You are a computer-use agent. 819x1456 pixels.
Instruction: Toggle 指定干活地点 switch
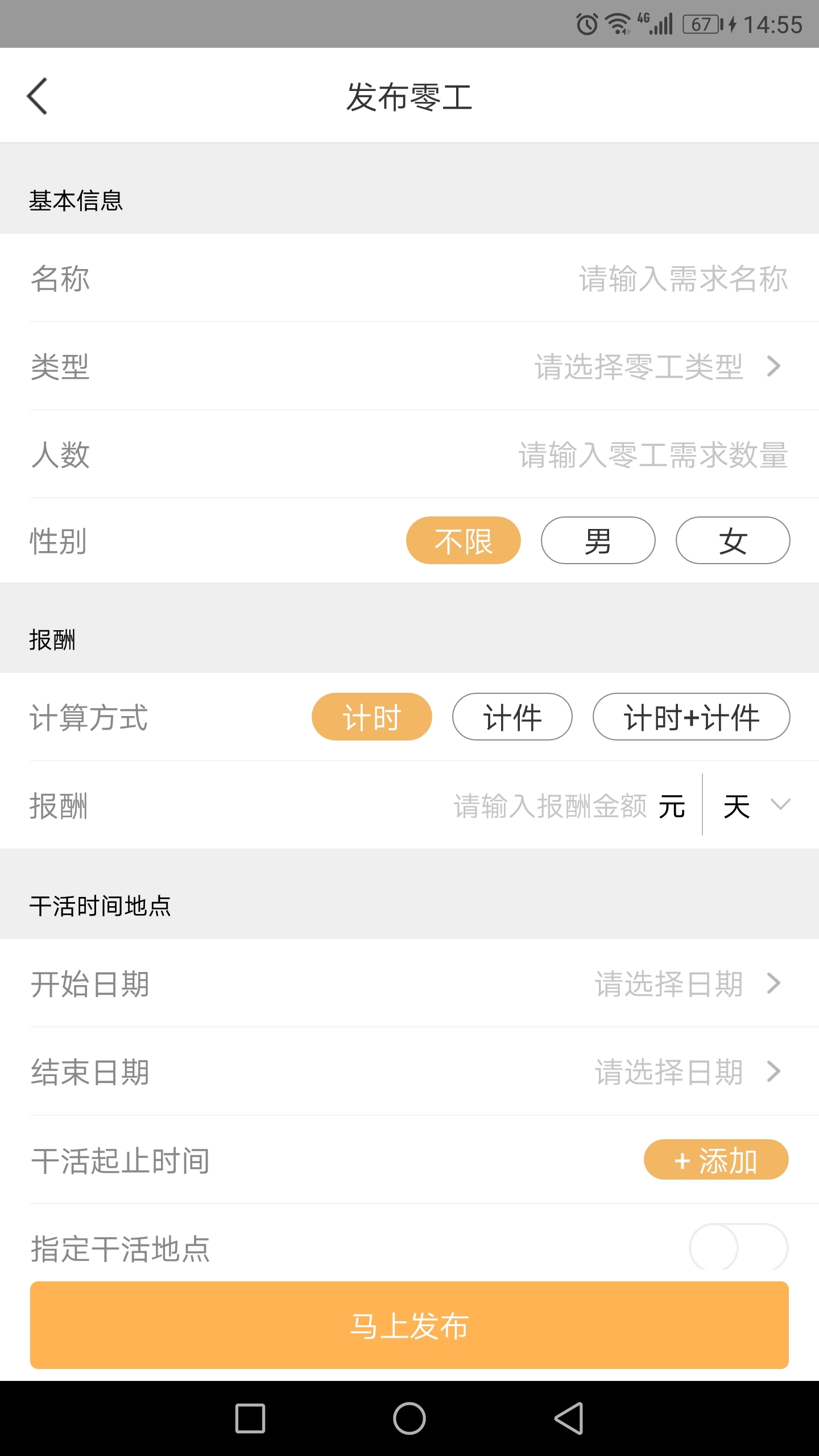738,1248
